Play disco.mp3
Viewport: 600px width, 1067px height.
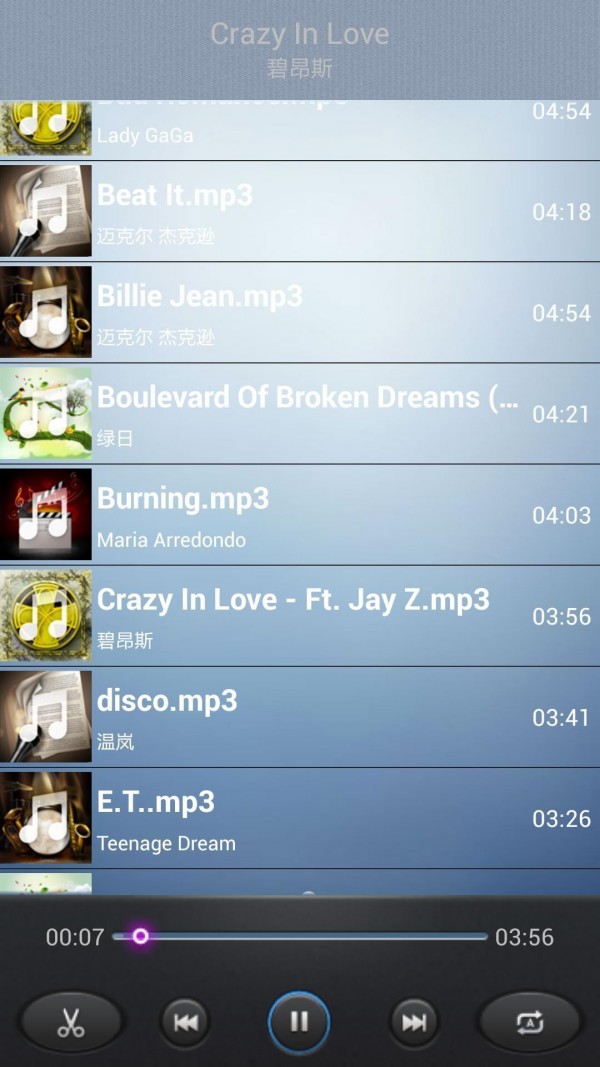point(300,717)
